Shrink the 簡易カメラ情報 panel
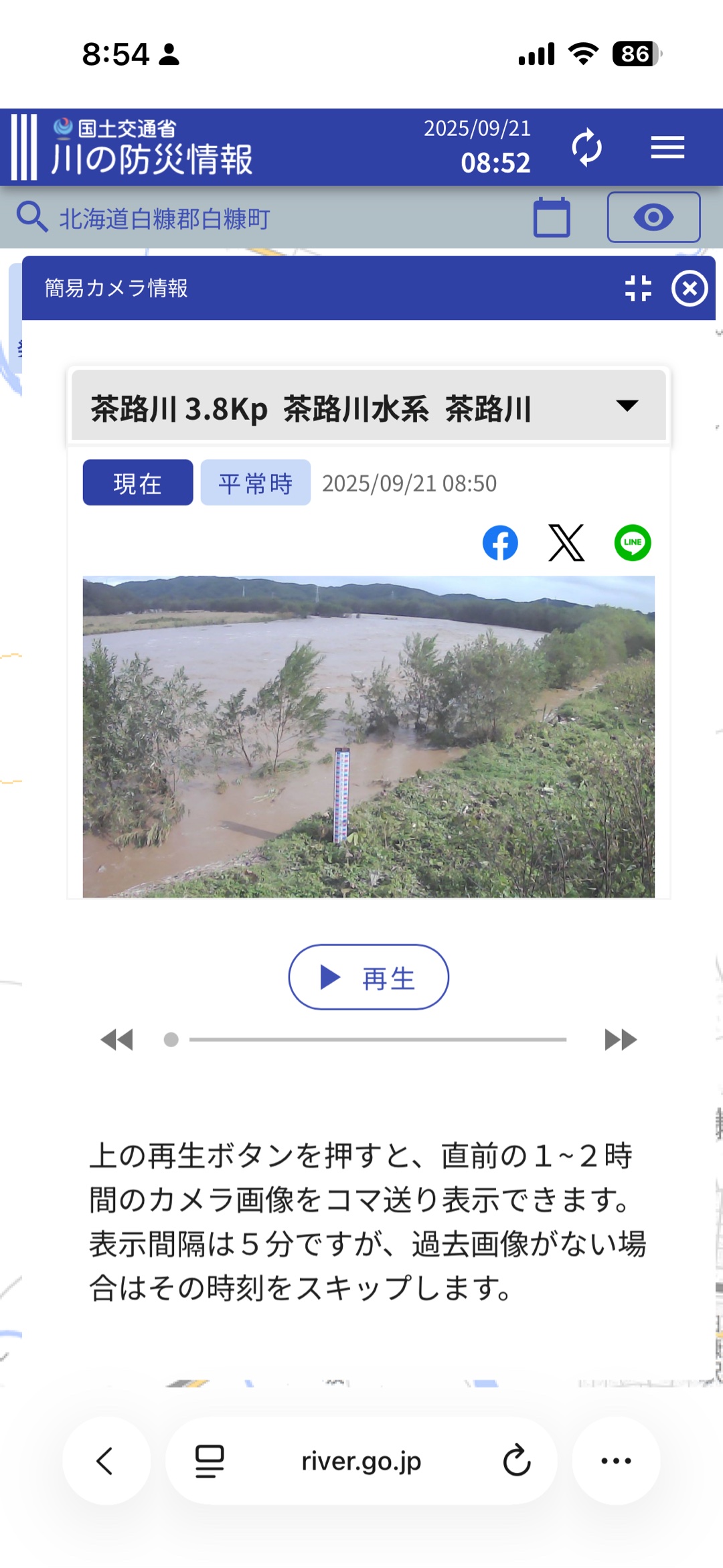The height and width of the screenshot is (1568, 723). pyautogui.click(x=637, y=289)
